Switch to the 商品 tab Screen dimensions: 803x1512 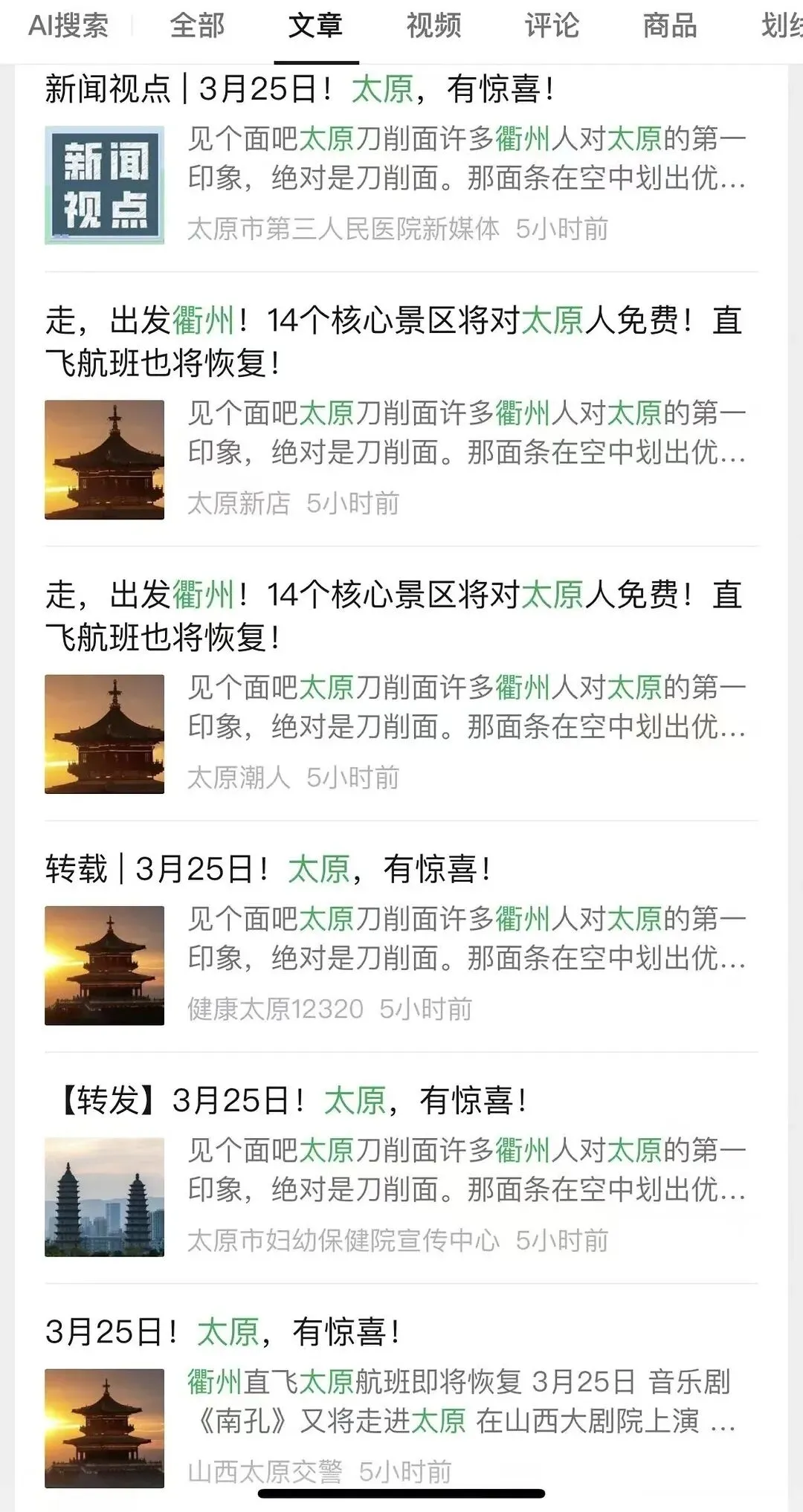pos(670,26)
